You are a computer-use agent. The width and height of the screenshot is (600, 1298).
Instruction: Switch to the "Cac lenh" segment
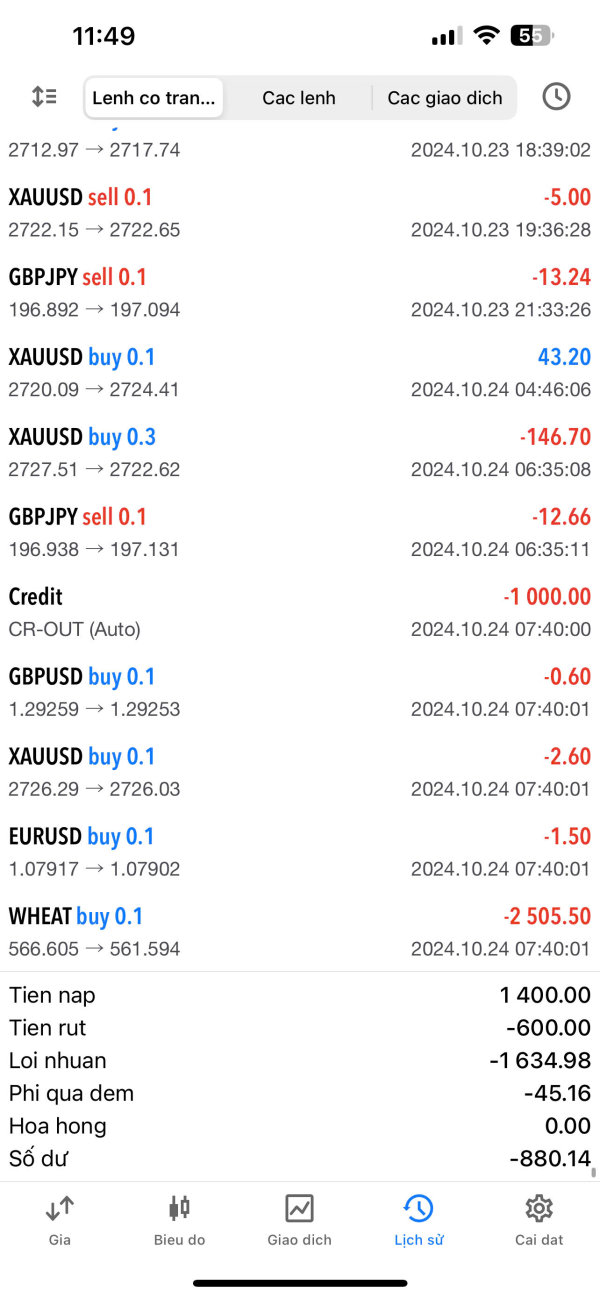click(299, 98)
